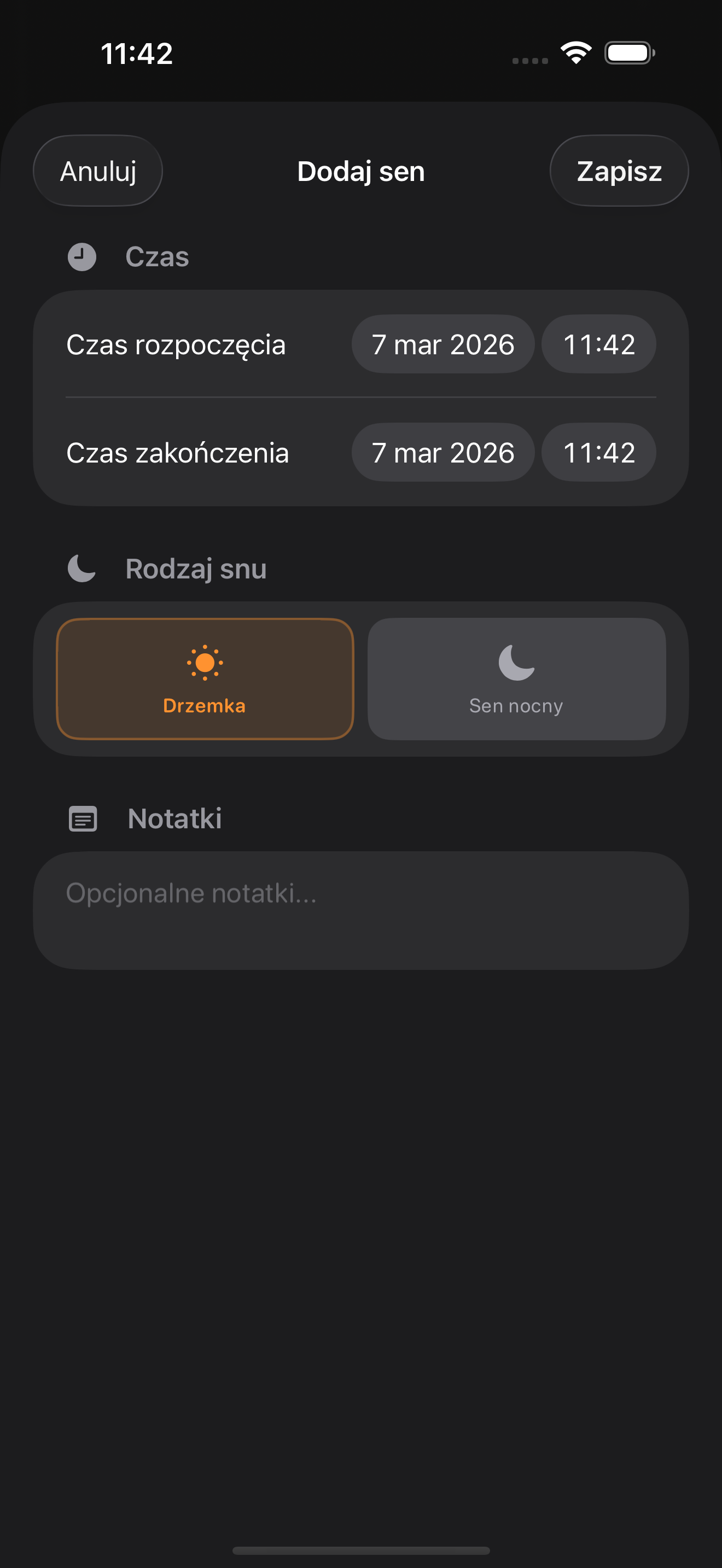This screenshot has height=1568, width=722.
Task: Click the sun icon inside the Drzemka option
Action: (x=205, y=662)
